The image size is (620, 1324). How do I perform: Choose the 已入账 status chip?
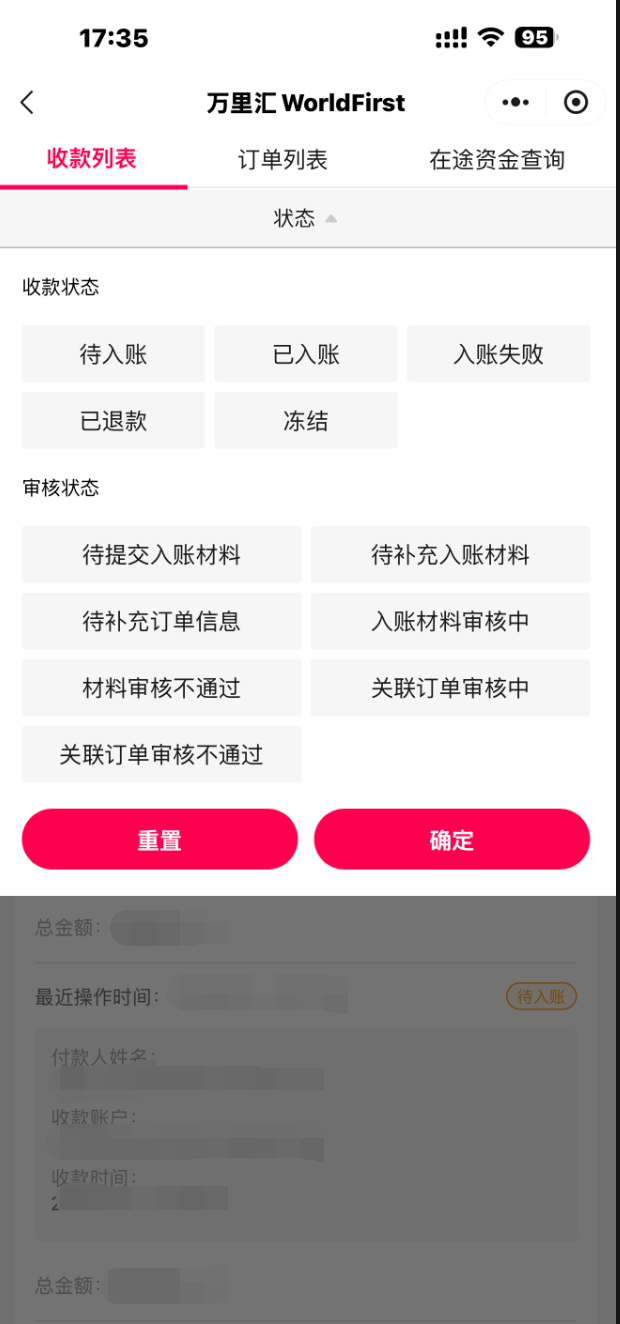[x=306, y=354]
